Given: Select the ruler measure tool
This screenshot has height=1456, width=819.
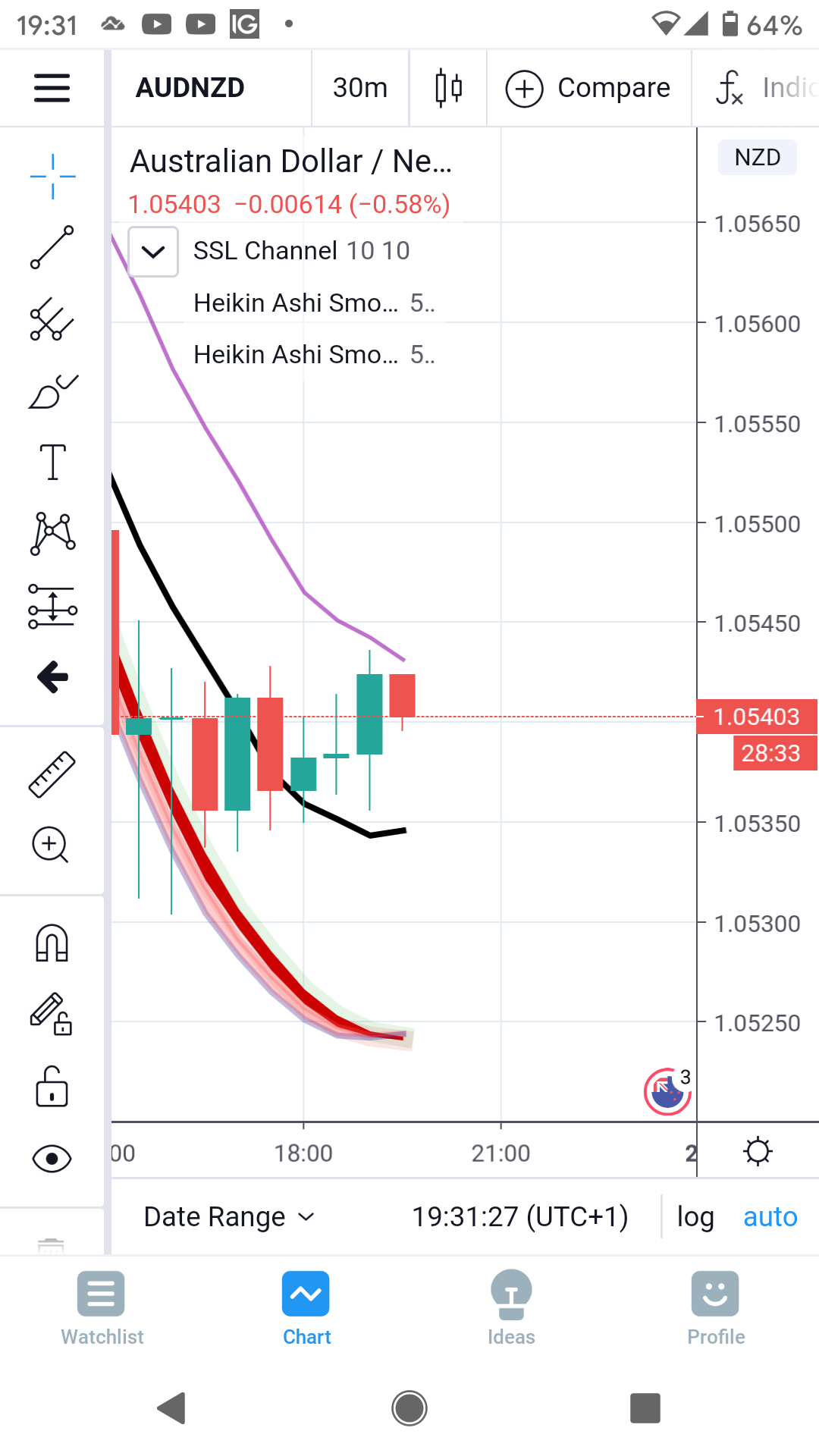Looking at the screenshot, I should point(52,774).
